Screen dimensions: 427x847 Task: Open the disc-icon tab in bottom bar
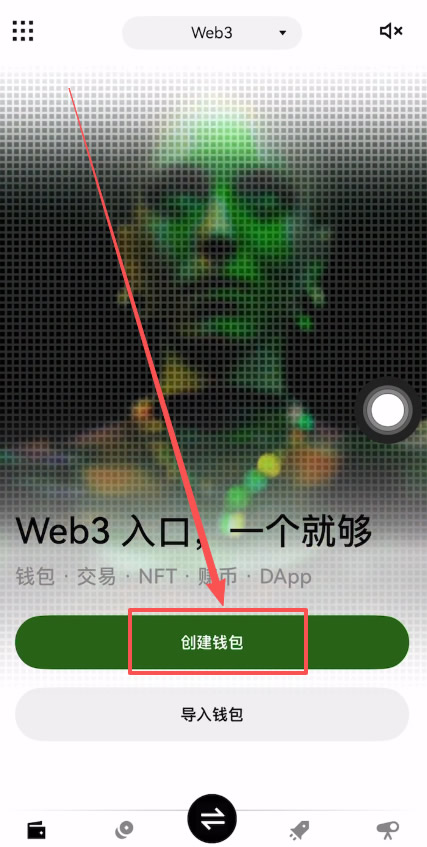tap(125, 829)
